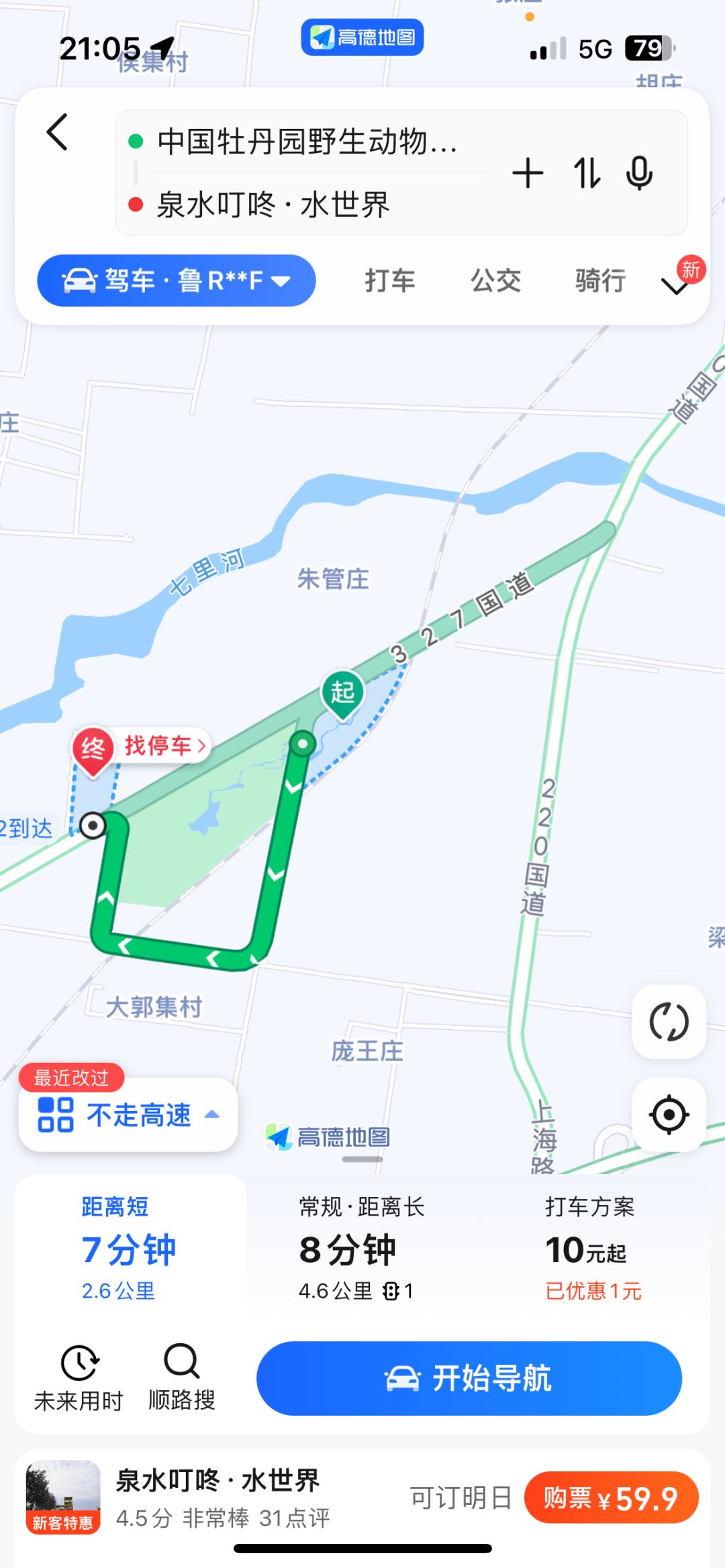Activate voice input microphone
725x1568 pixels.
pos(639,174)
